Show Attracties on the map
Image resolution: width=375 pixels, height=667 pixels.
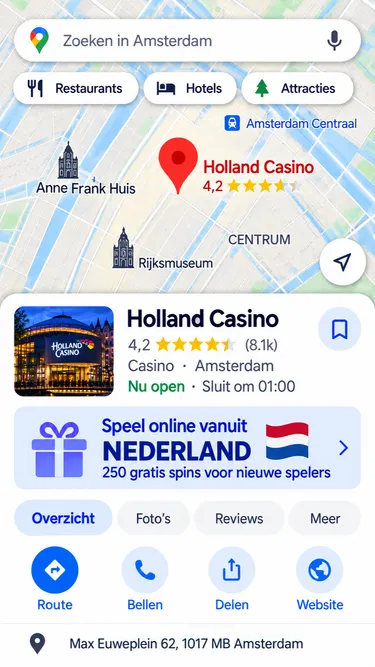pyautogui.click(x=297, y=88)
